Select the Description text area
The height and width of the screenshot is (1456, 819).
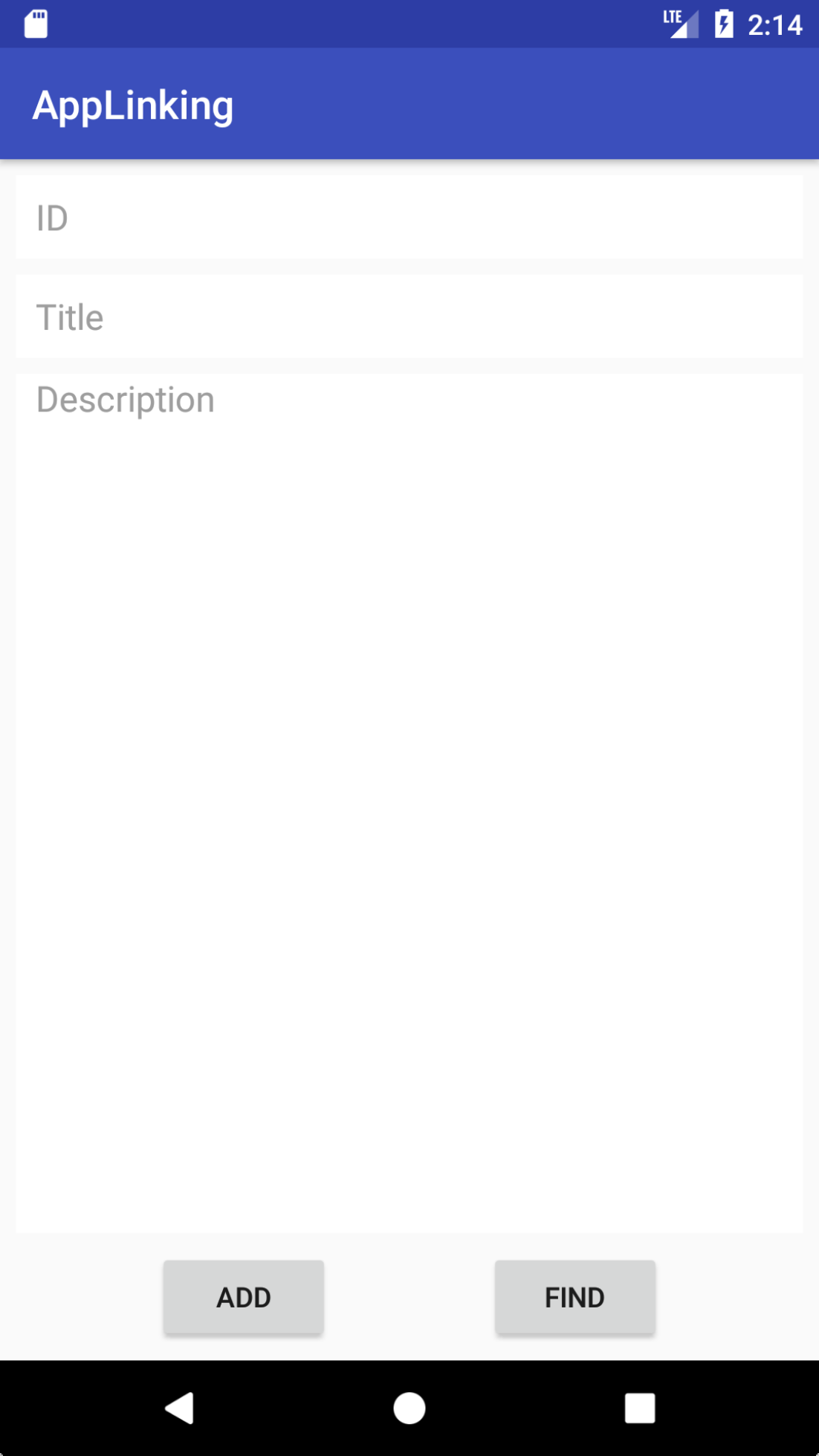point(409,802)
